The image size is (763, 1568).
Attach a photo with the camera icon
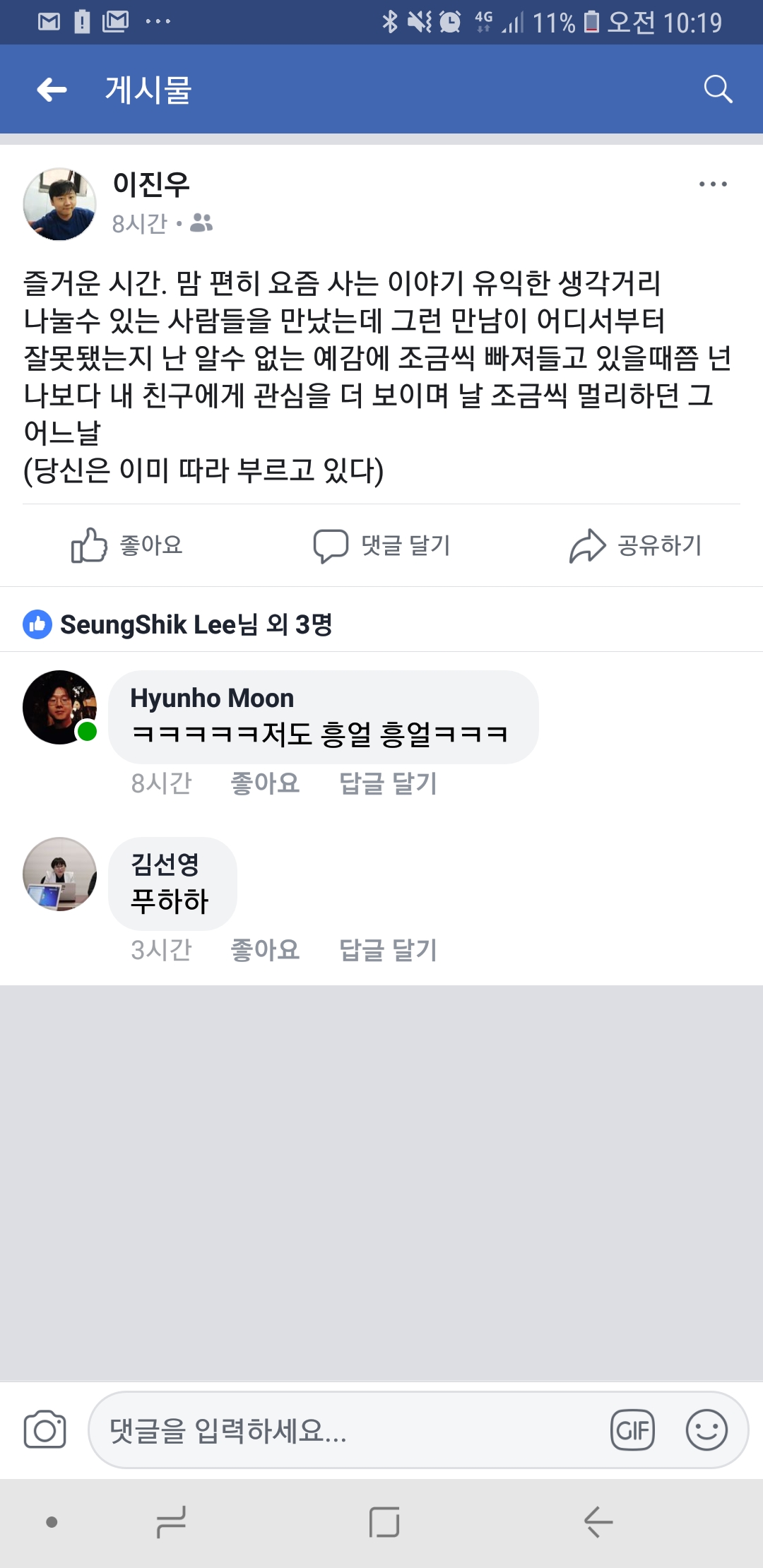pyautogui.click(x=45, y=1430)
